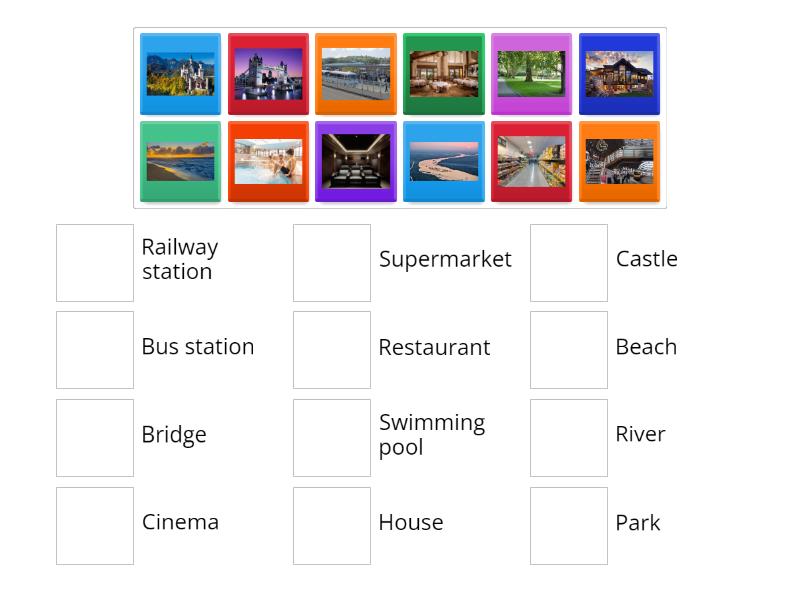The height and width of the screenshot is (600, 800).
Task: Tap the empty box beside Railway station
Action: tap(95, 263)
